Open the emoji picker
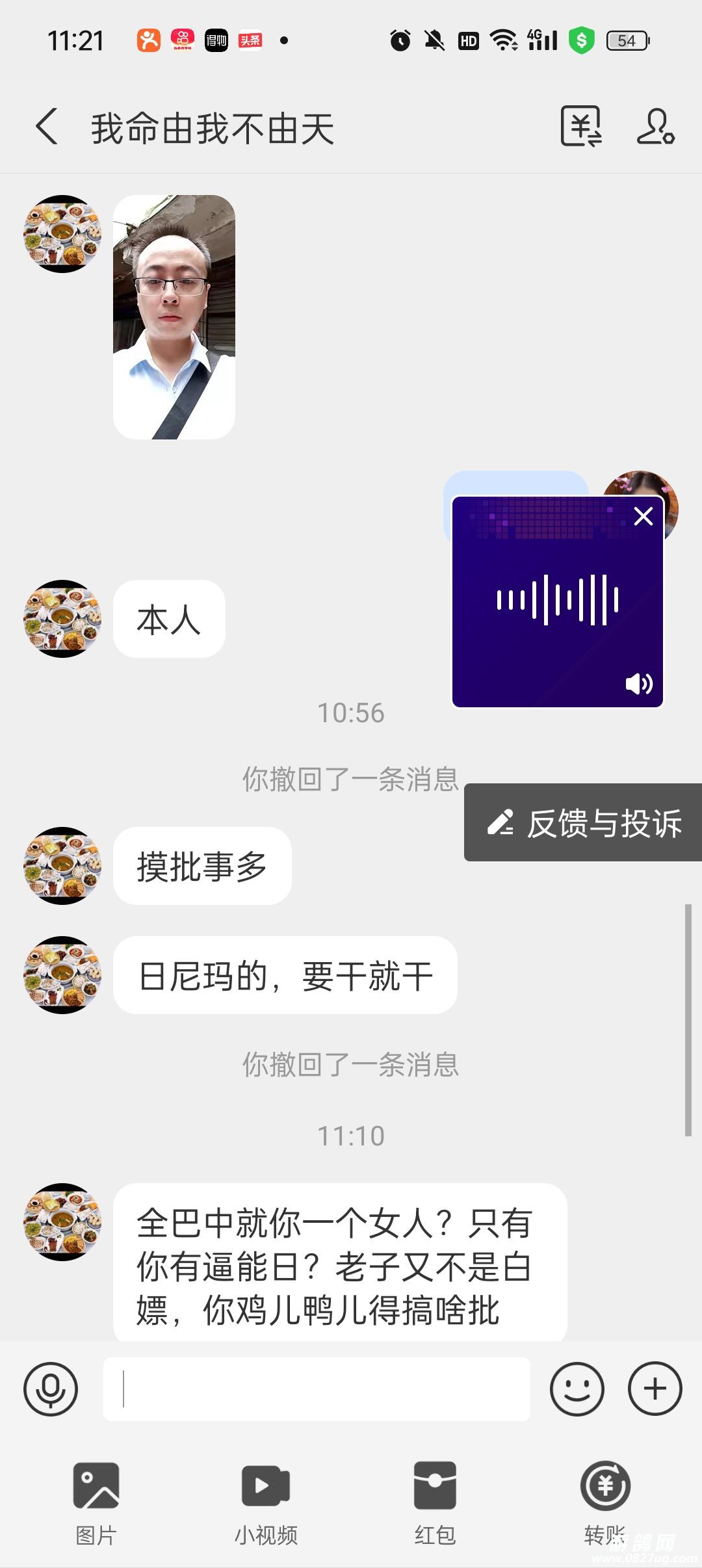The height and width of the screenshot is (1568, 702). pos(577,1389)
